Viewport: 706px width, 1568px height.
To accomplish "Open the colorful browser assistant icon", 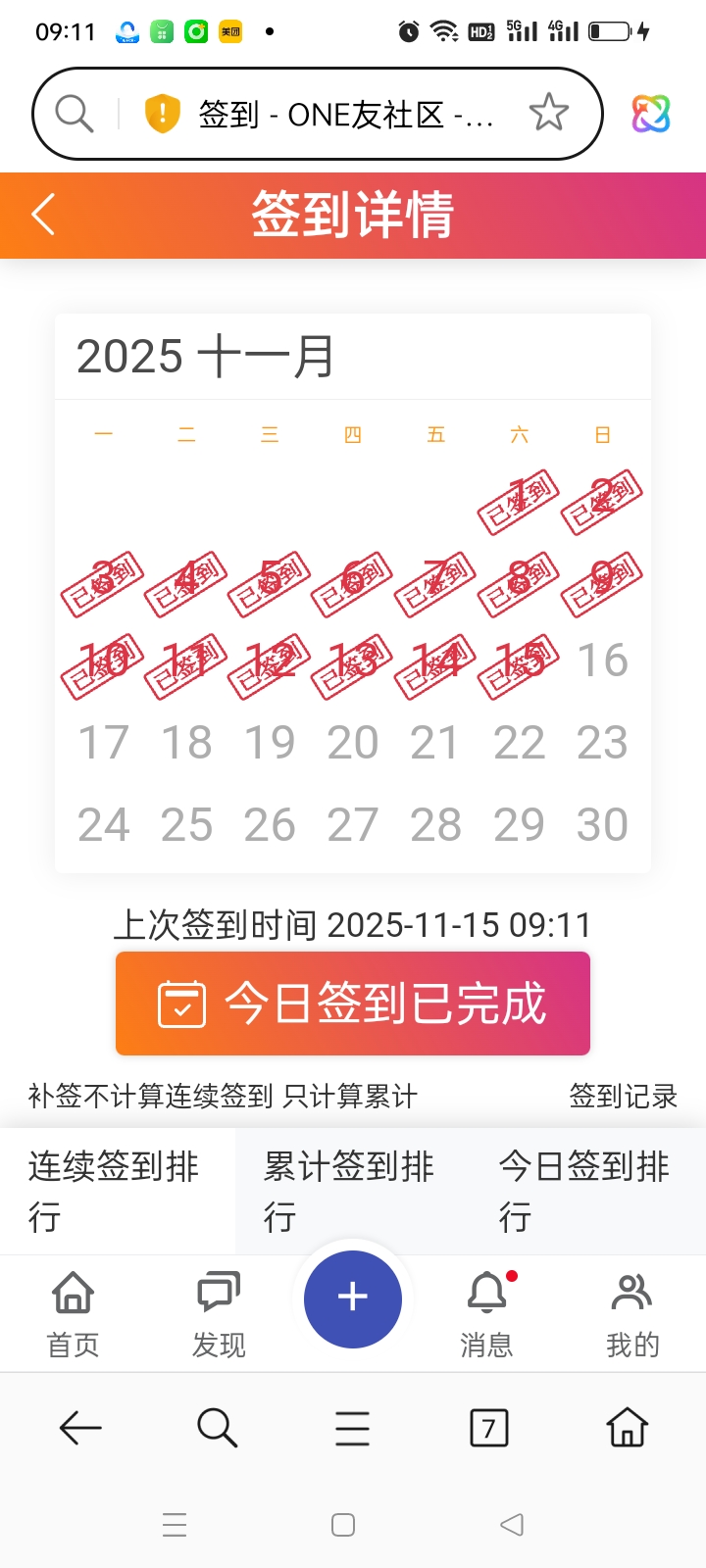I will [x=650, y=115].
